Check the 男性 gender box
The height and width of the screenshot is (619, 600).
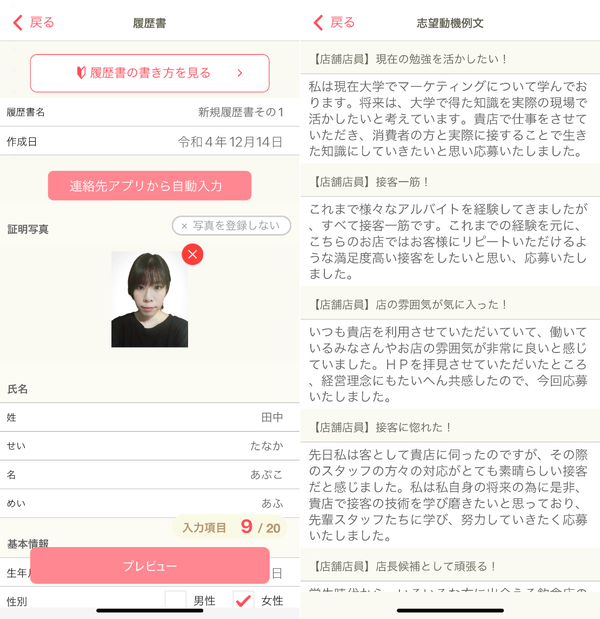pyautogui.click(x=176, y=600)
